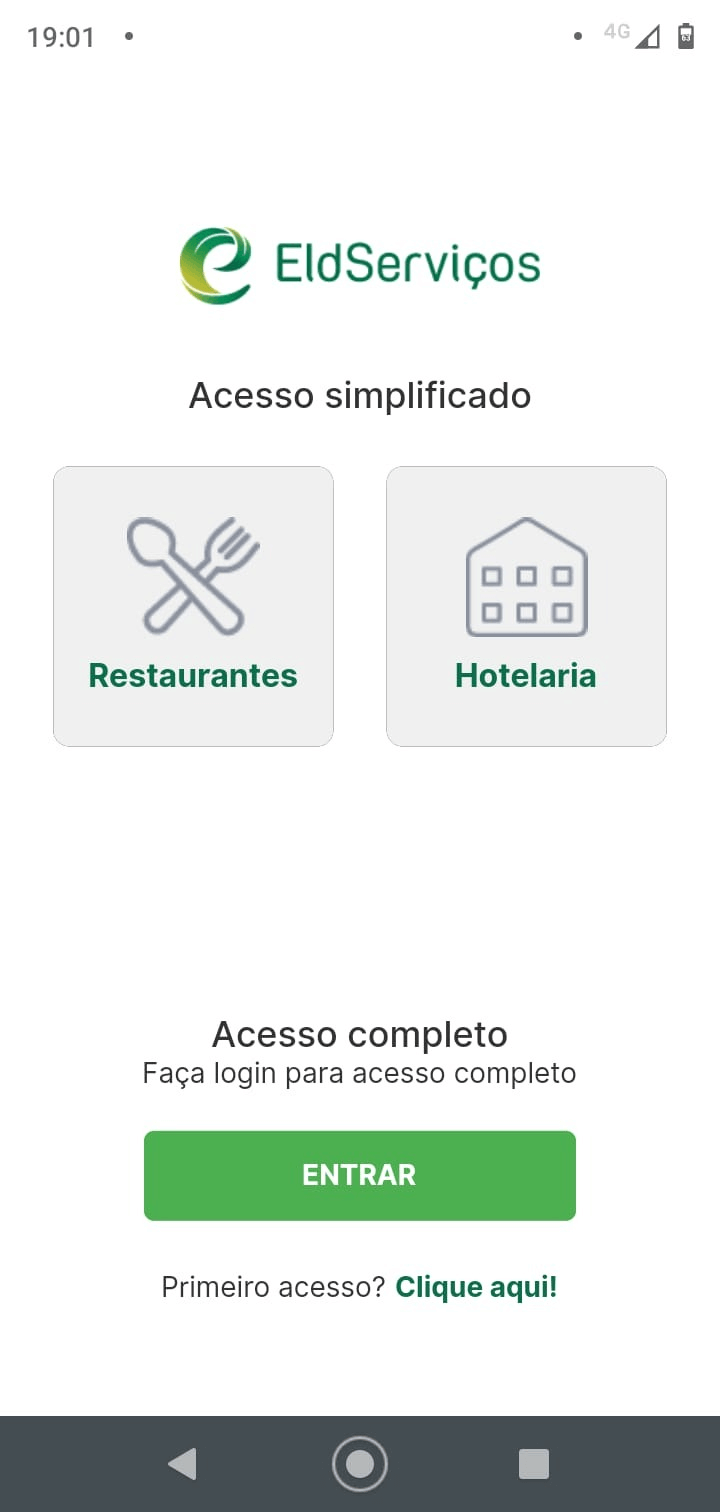The image size is (720, 1512).
Task: Follow the "Clique aqui!" link
Action: 476,1287
